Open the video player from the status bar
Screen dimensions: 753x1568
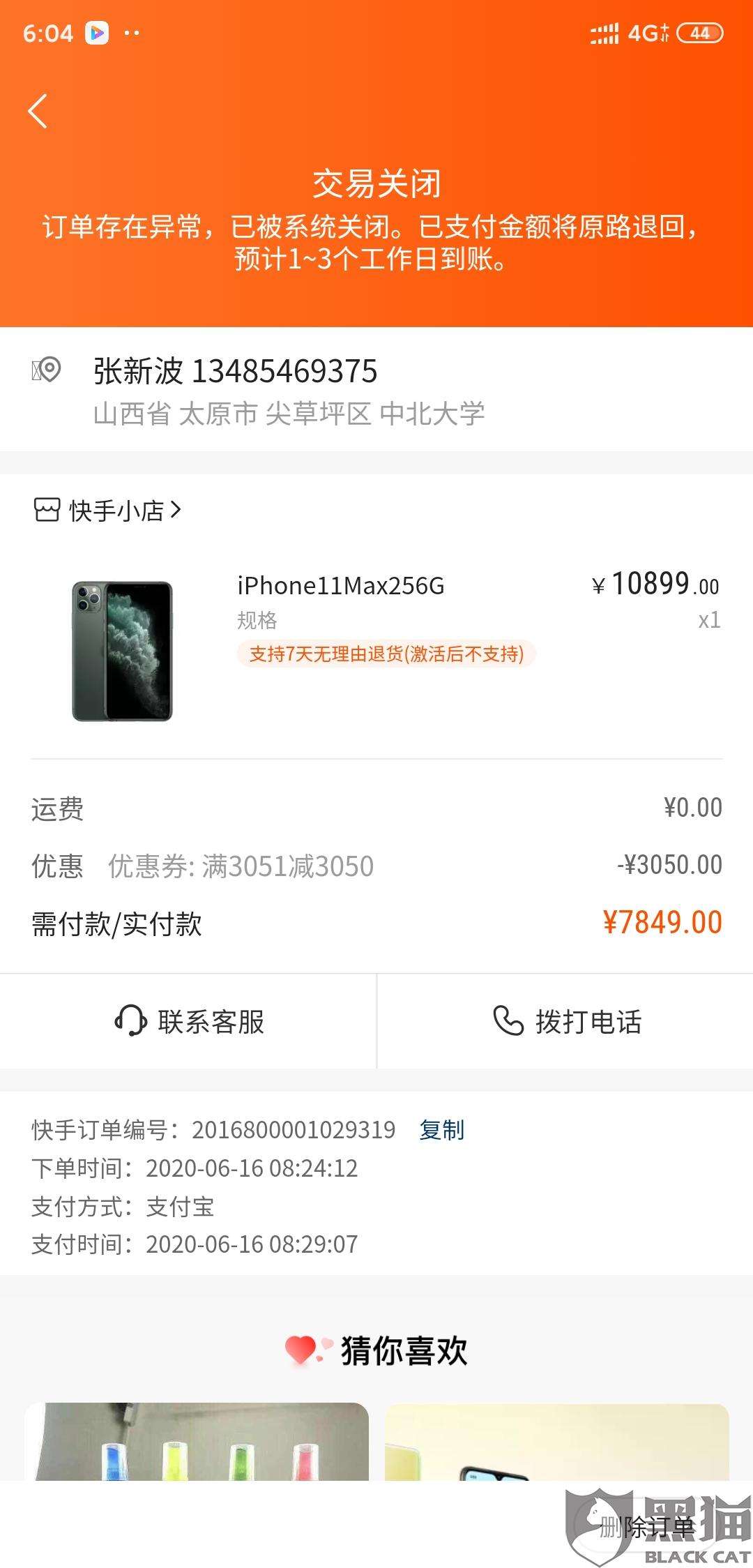click(96, 31)
